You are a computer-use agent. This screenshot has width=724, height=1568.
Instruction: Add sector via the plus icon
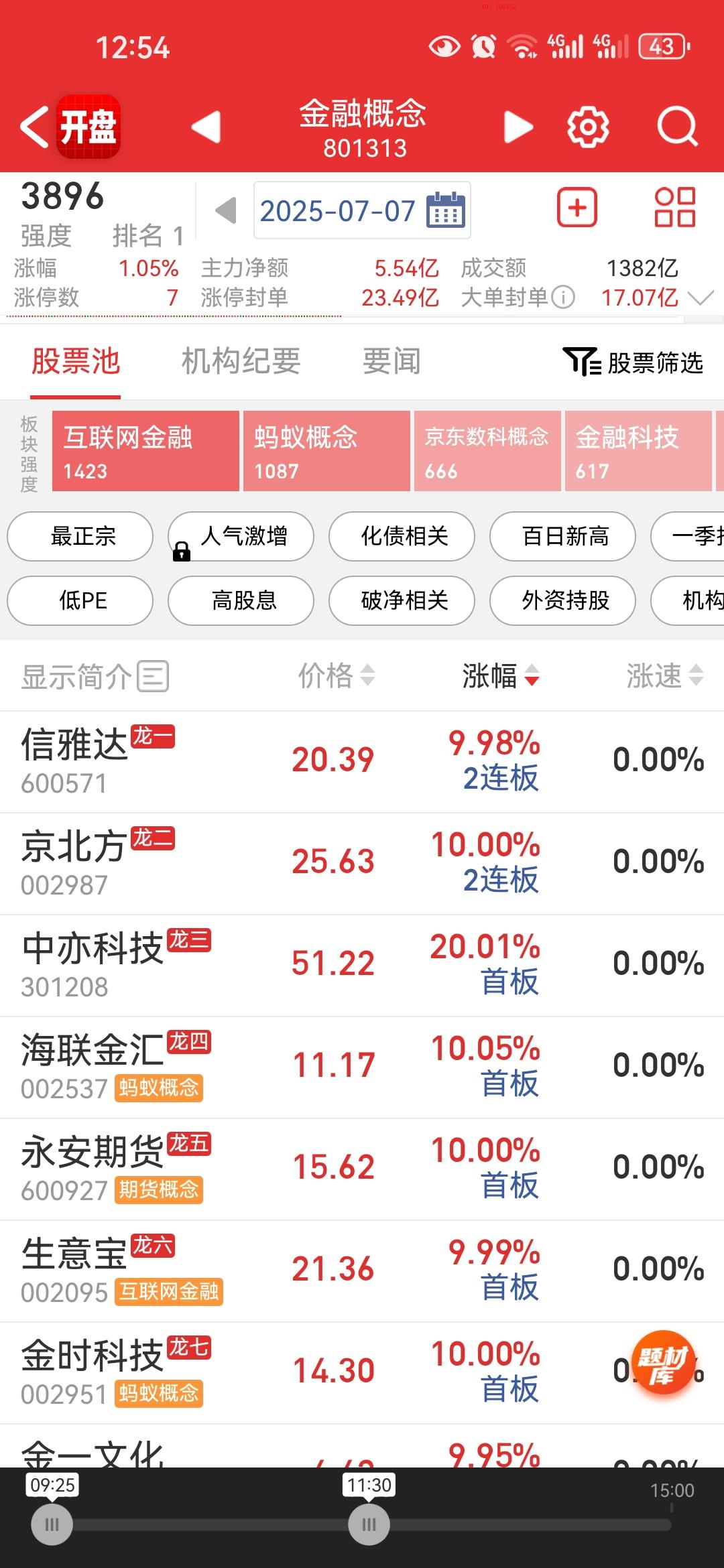[577, 208]
